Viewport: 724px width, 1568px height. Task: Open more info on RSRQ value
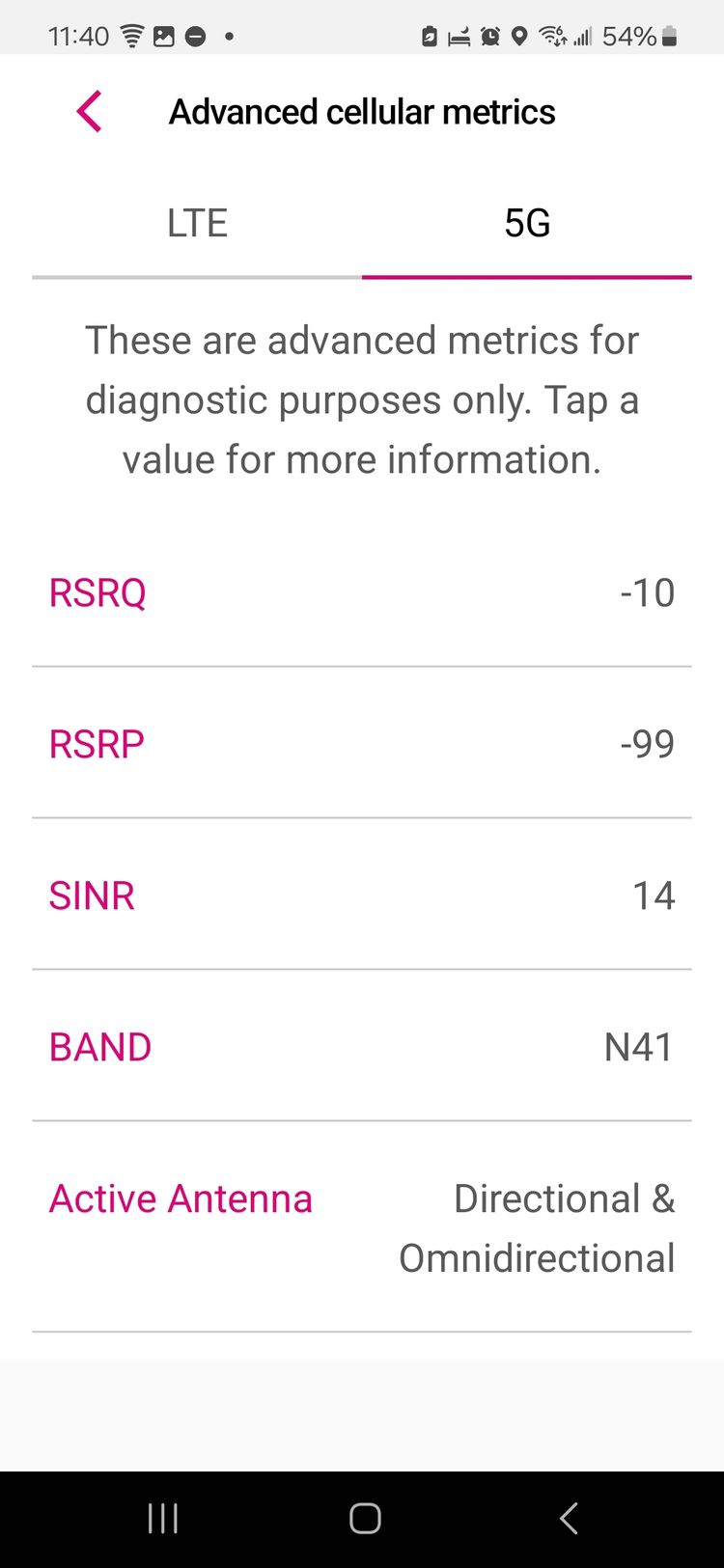pyautogui.click(x=362, y=592)
